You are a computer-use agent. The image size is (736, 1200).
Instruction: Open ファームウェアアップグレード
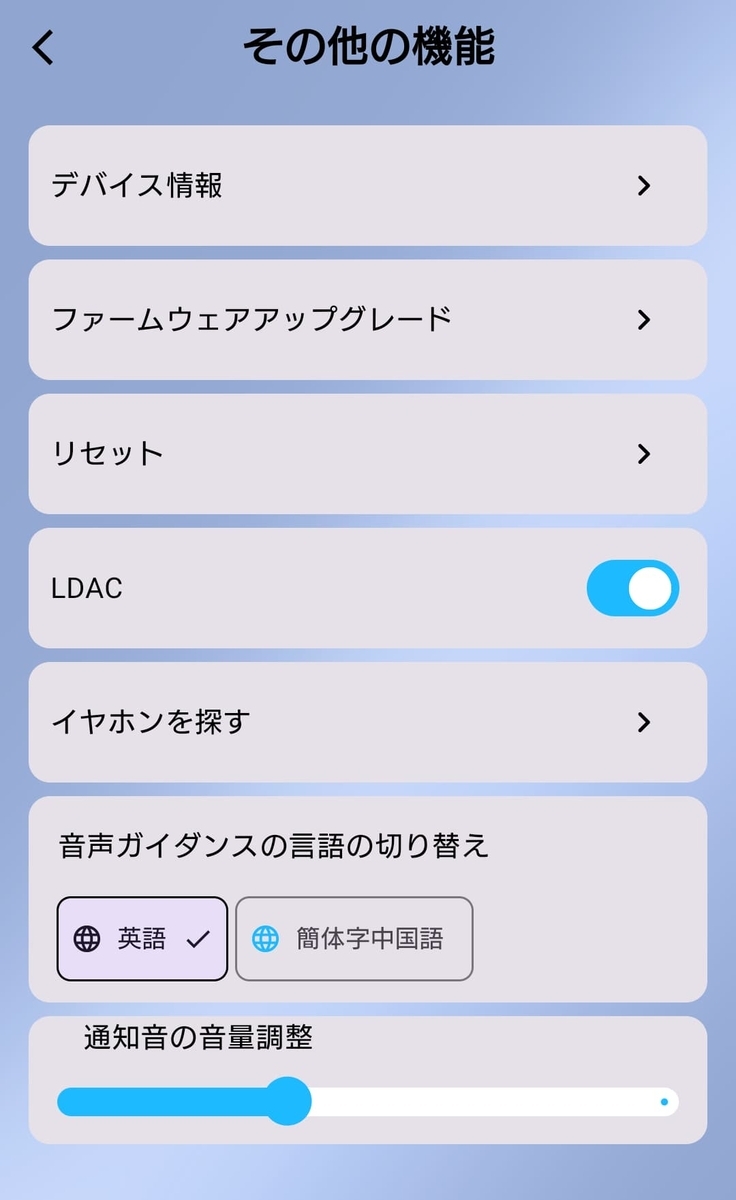(368, 319)
